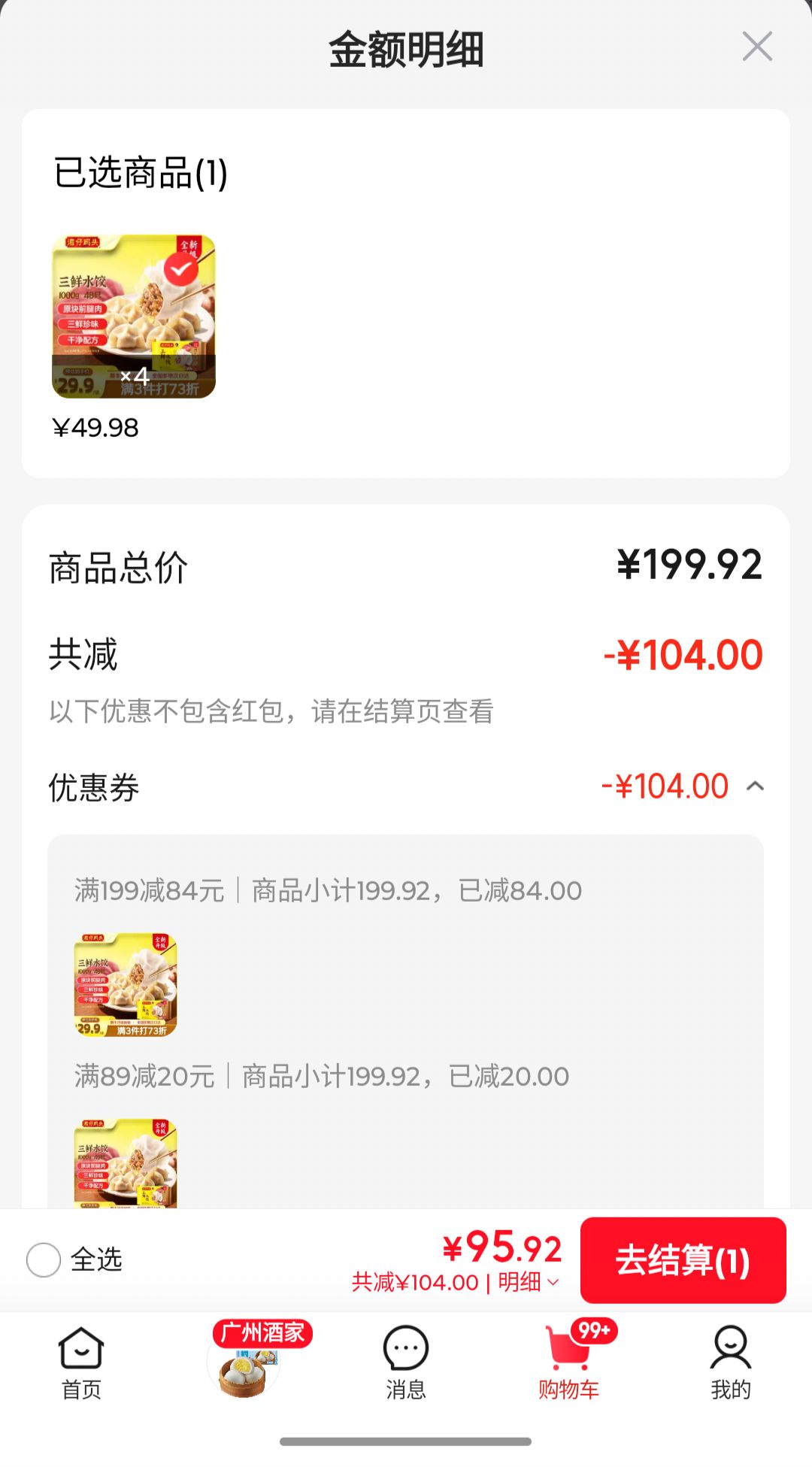Switch to the 消息 messages tab

[406, 1363]
